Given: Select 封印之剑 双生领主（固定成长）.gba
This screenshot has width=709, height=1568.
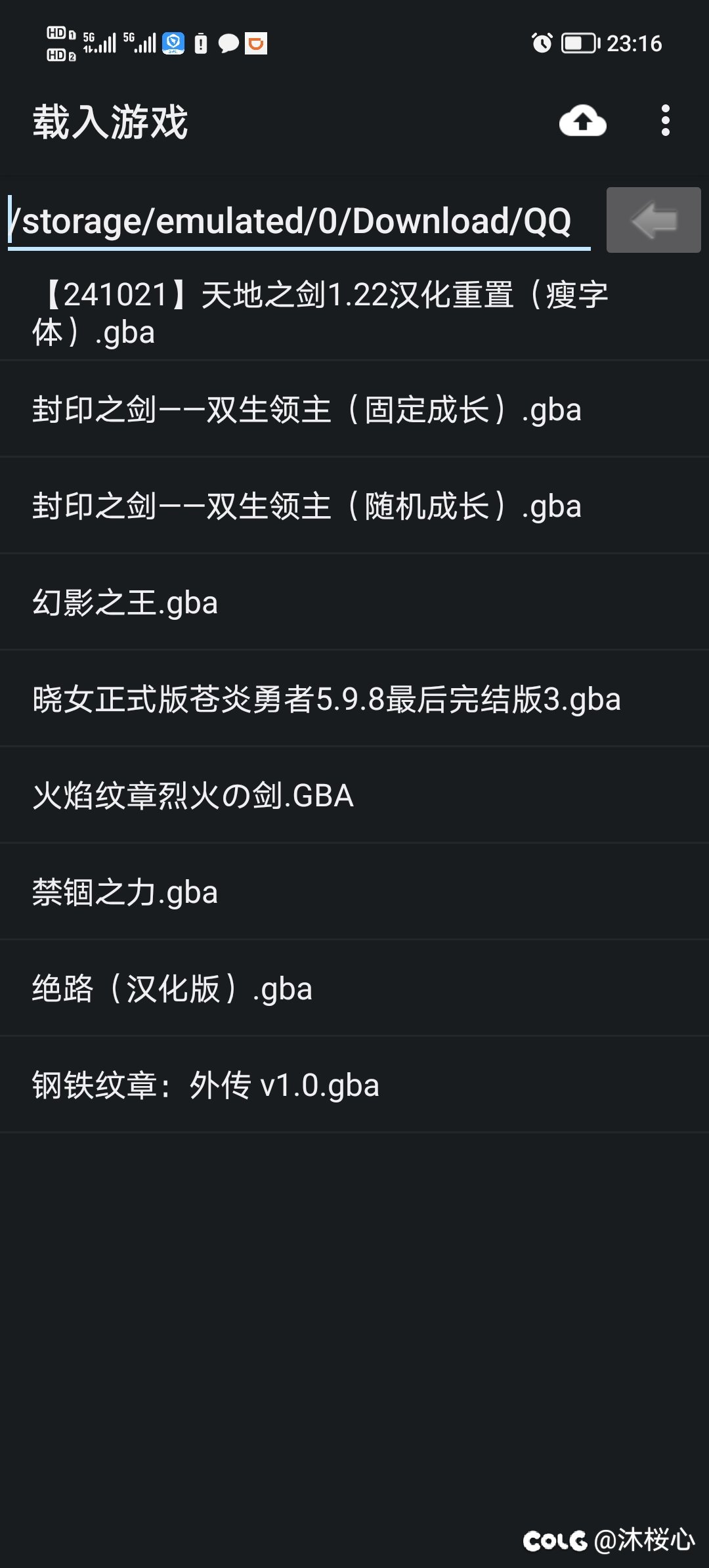Looking at the screenshot, I should 307,410.
